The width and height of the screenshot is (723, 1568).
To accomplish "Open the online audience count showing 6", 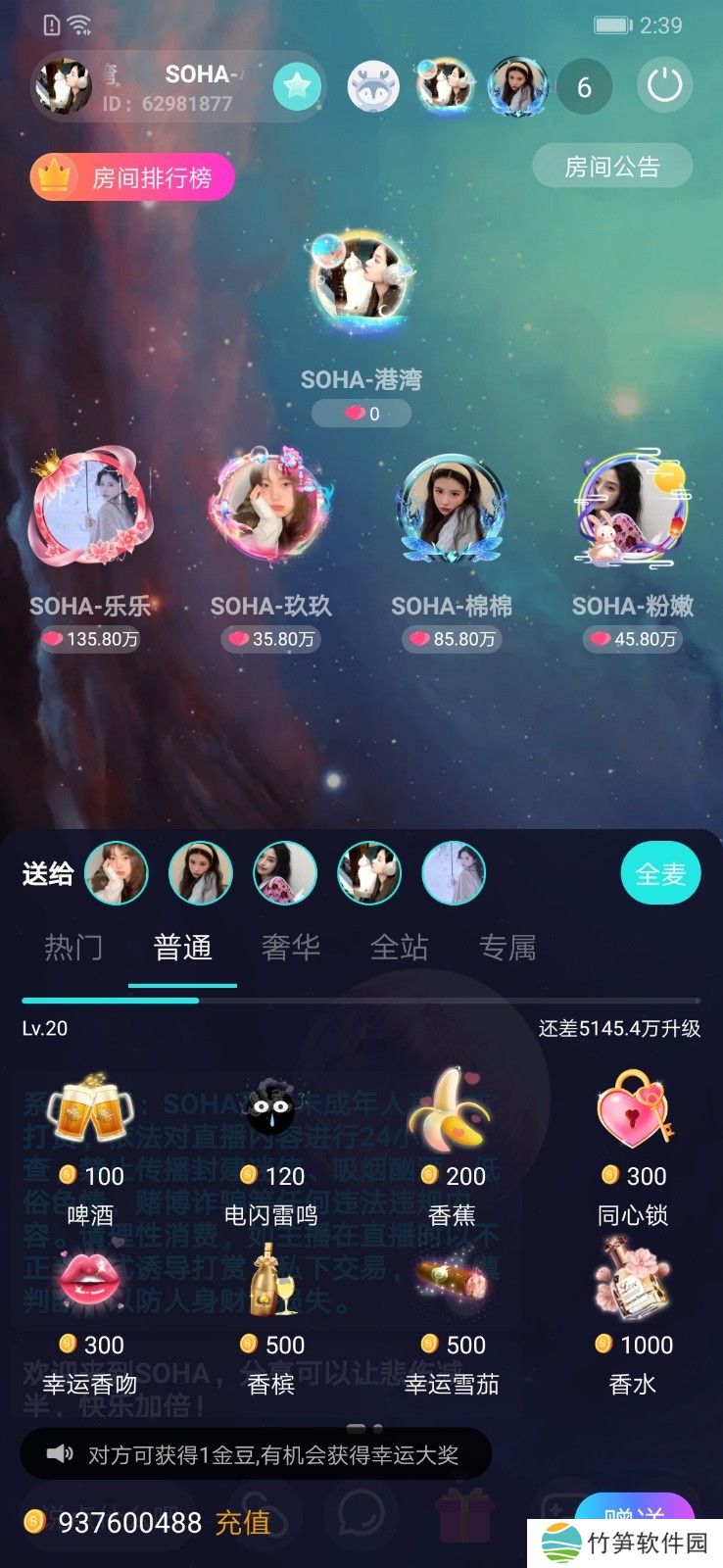I will click(584, 87).
